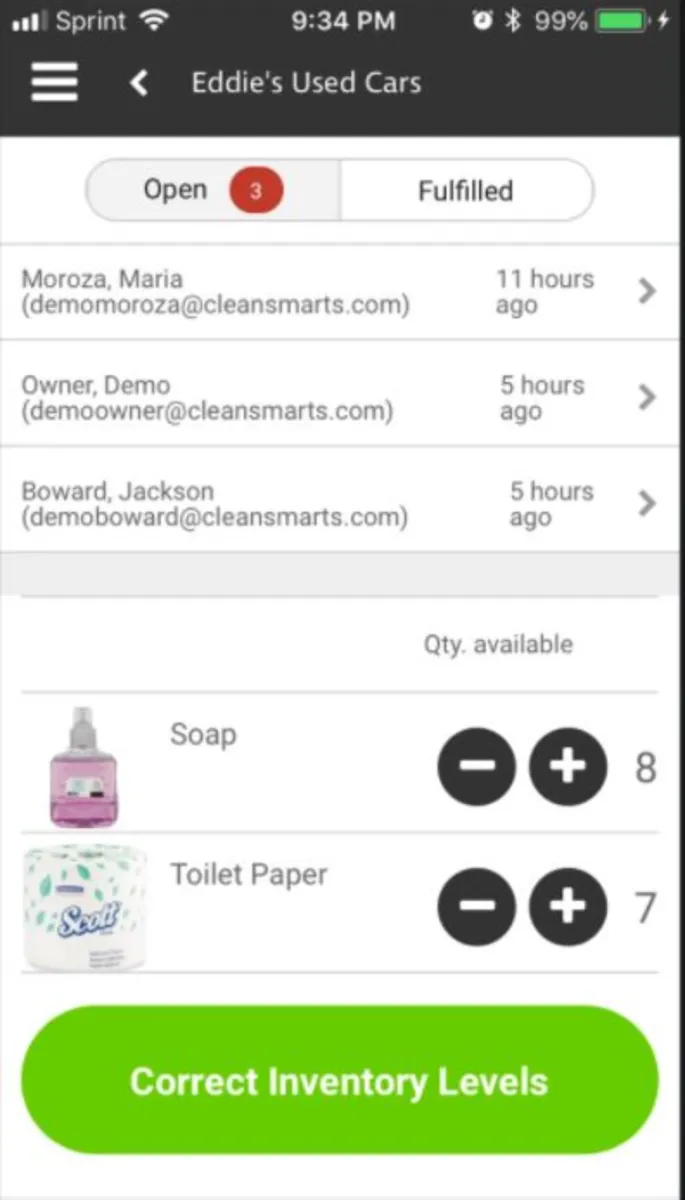Viewport: 685px width, 1200px height.
Task: Open Maria Moroza's request
Action: 340,292
